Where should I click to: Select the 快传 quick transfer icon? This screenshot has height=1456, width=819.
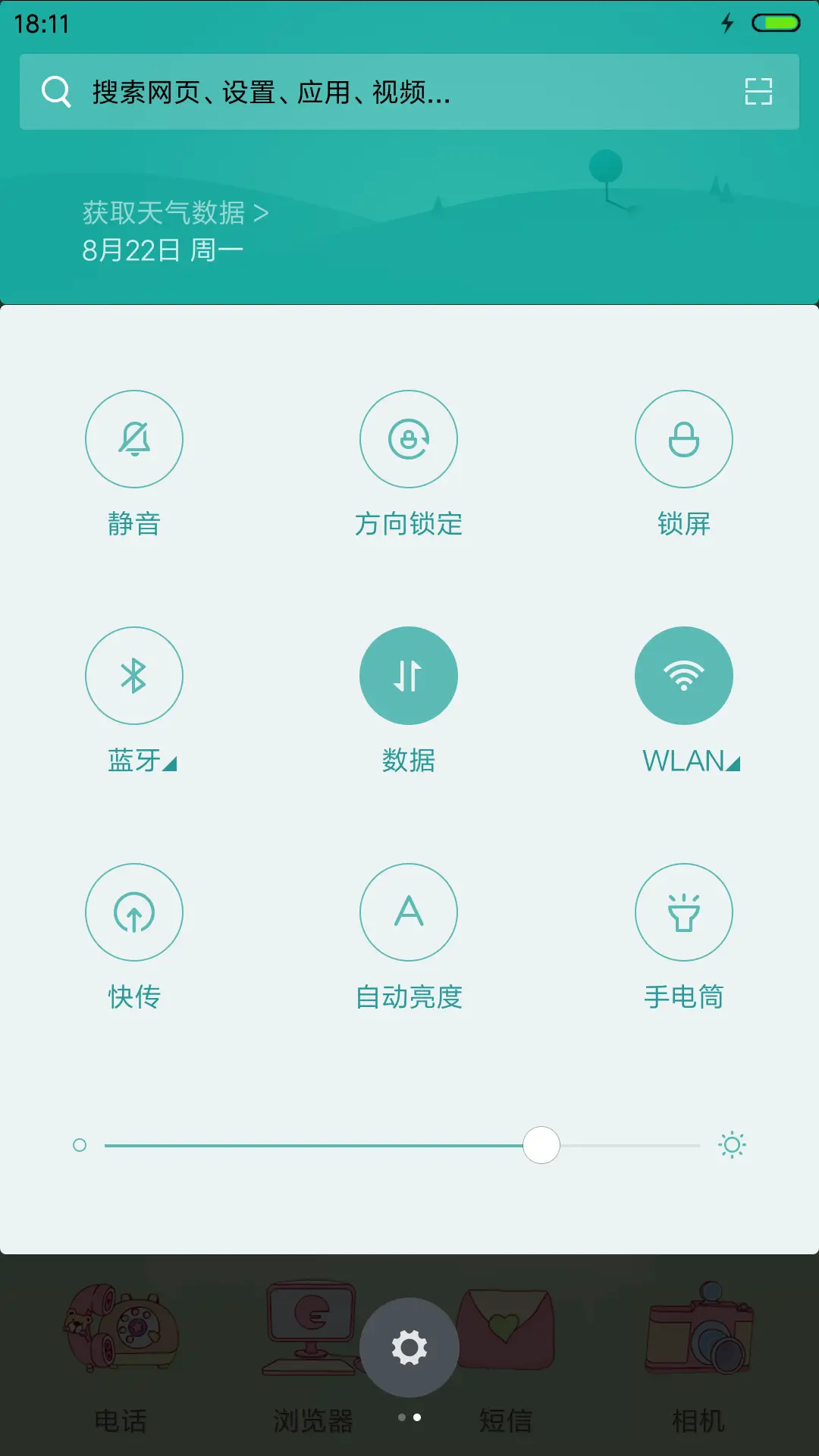coord(135,913)
